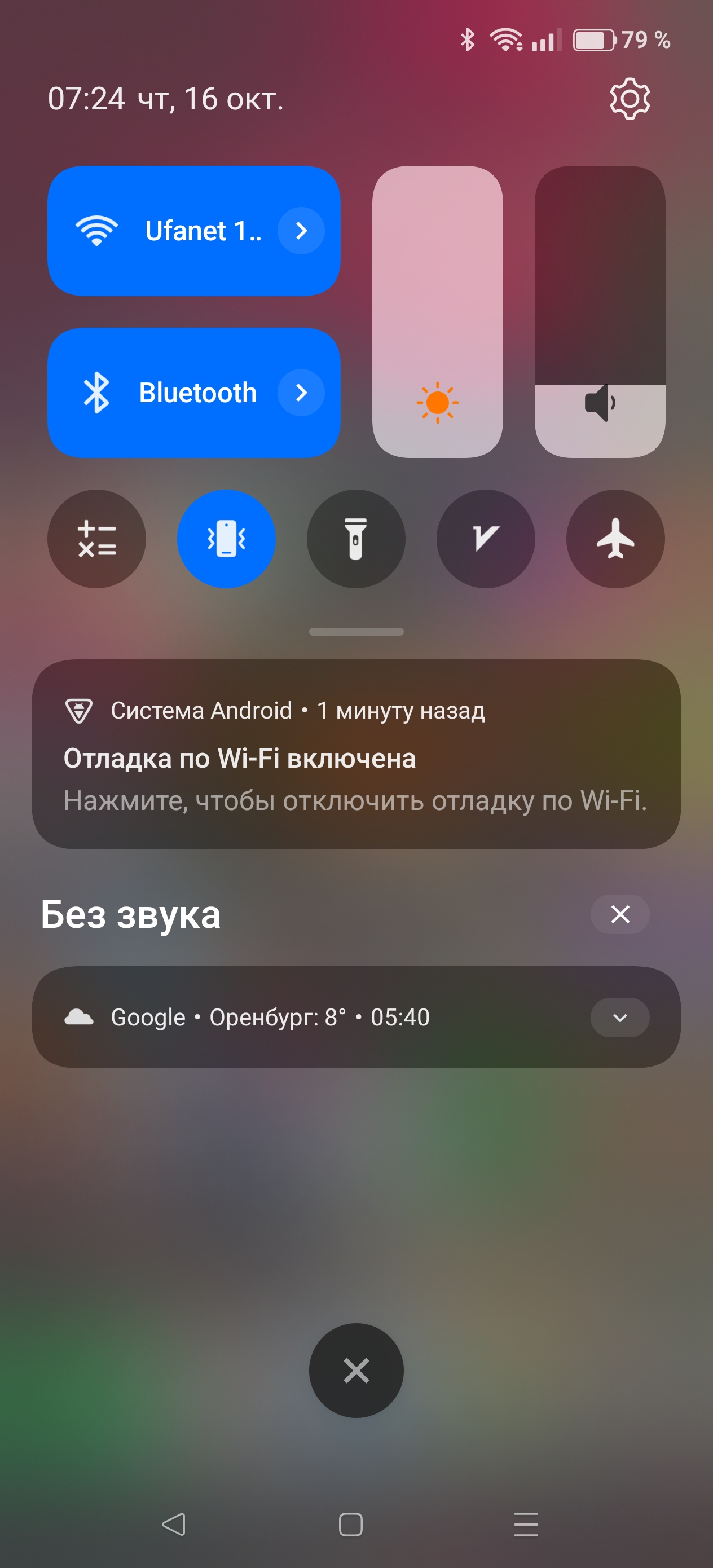Go to the home screen
This screenshot has height=1568, width=713.
click(x=351, y=1525)
